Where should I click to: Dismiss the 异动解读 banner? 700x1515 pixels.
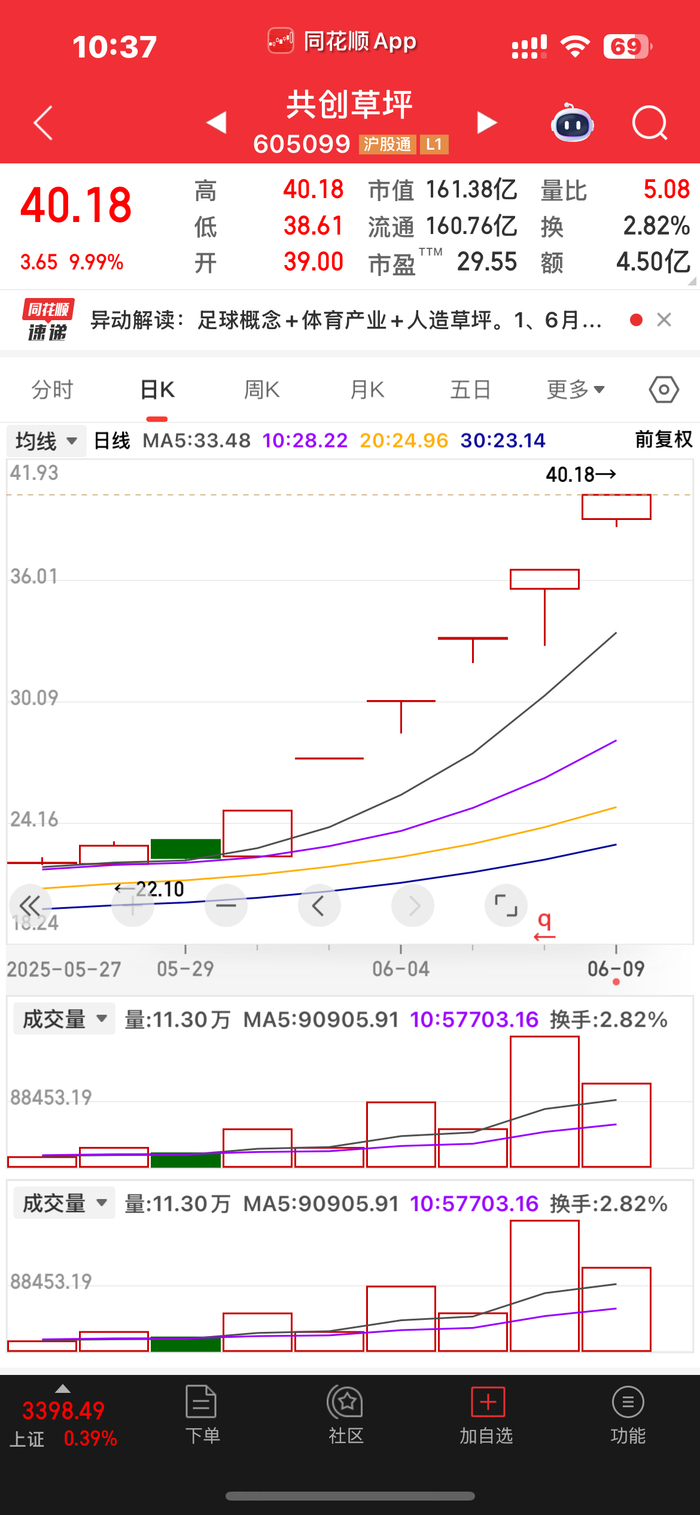point(664,320)
